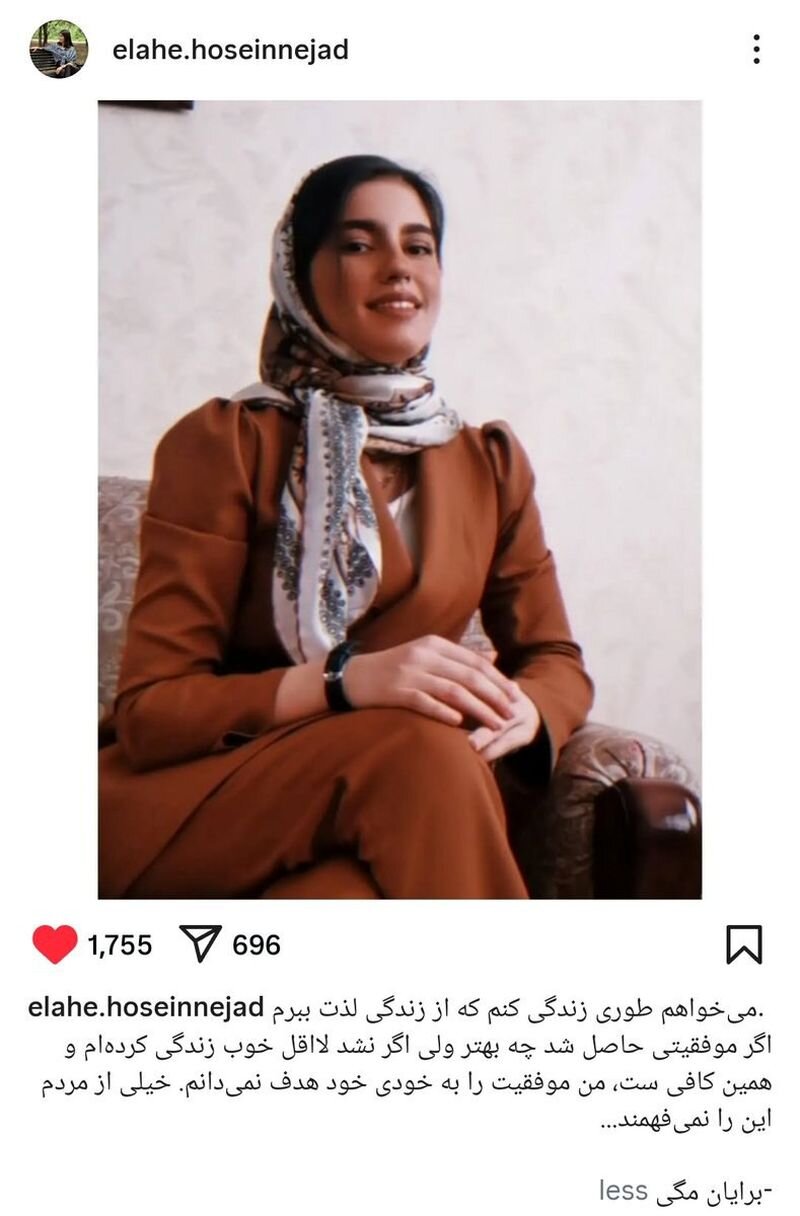Share the post via the paper plane icon
This screenshot has width=800, height=1216.
pos(200,944)
